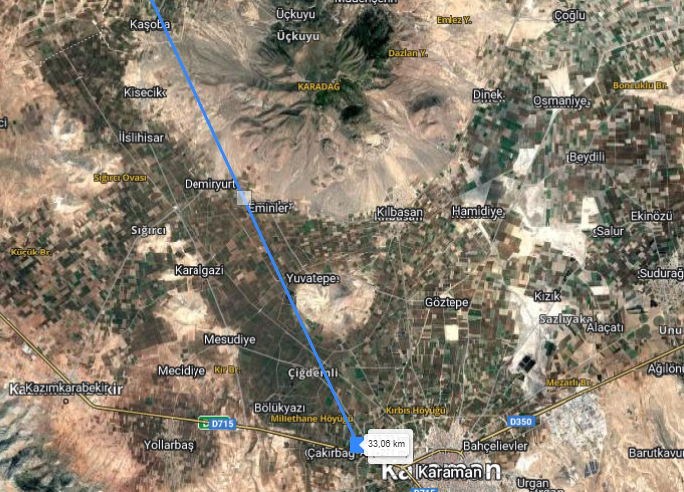Tap the measurement end point by Karaman
The width and height of the screenshot is (684, 492).
pos(357,444)
